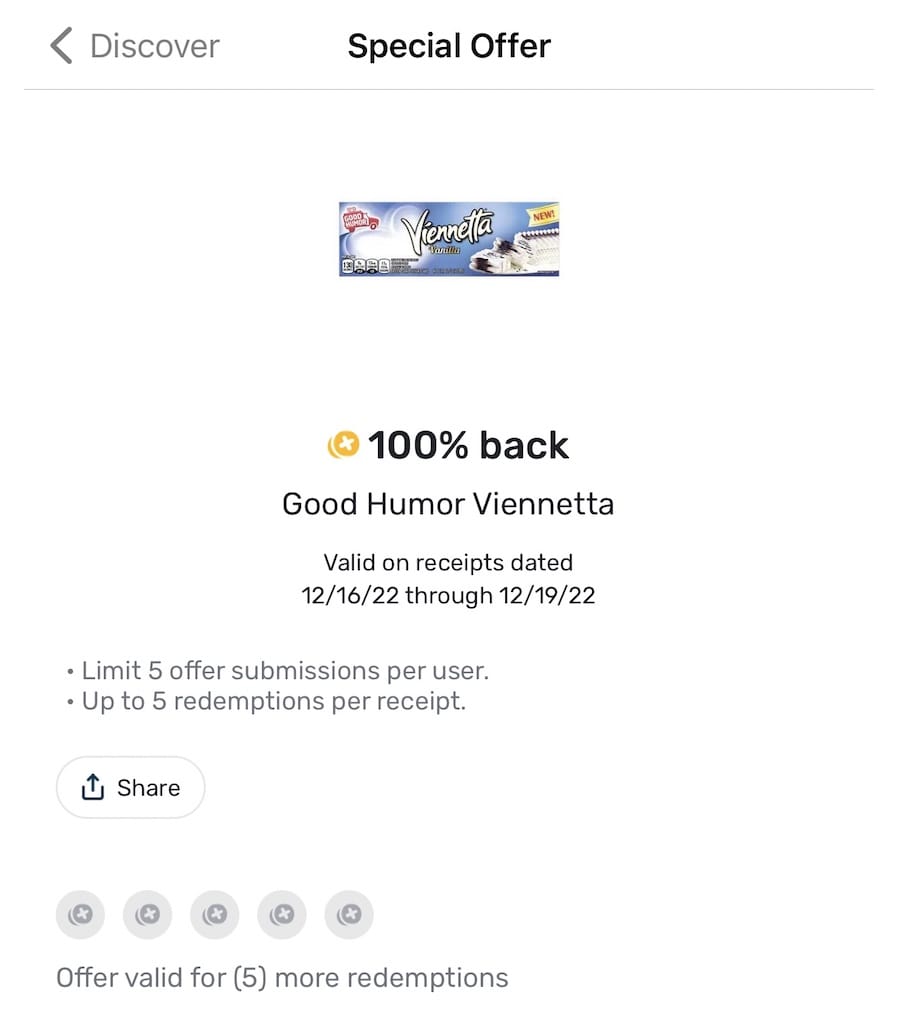Screen dimensions: 912x1018
Task: Click the first grayed redemption coin icon
Action: [80, 914]
